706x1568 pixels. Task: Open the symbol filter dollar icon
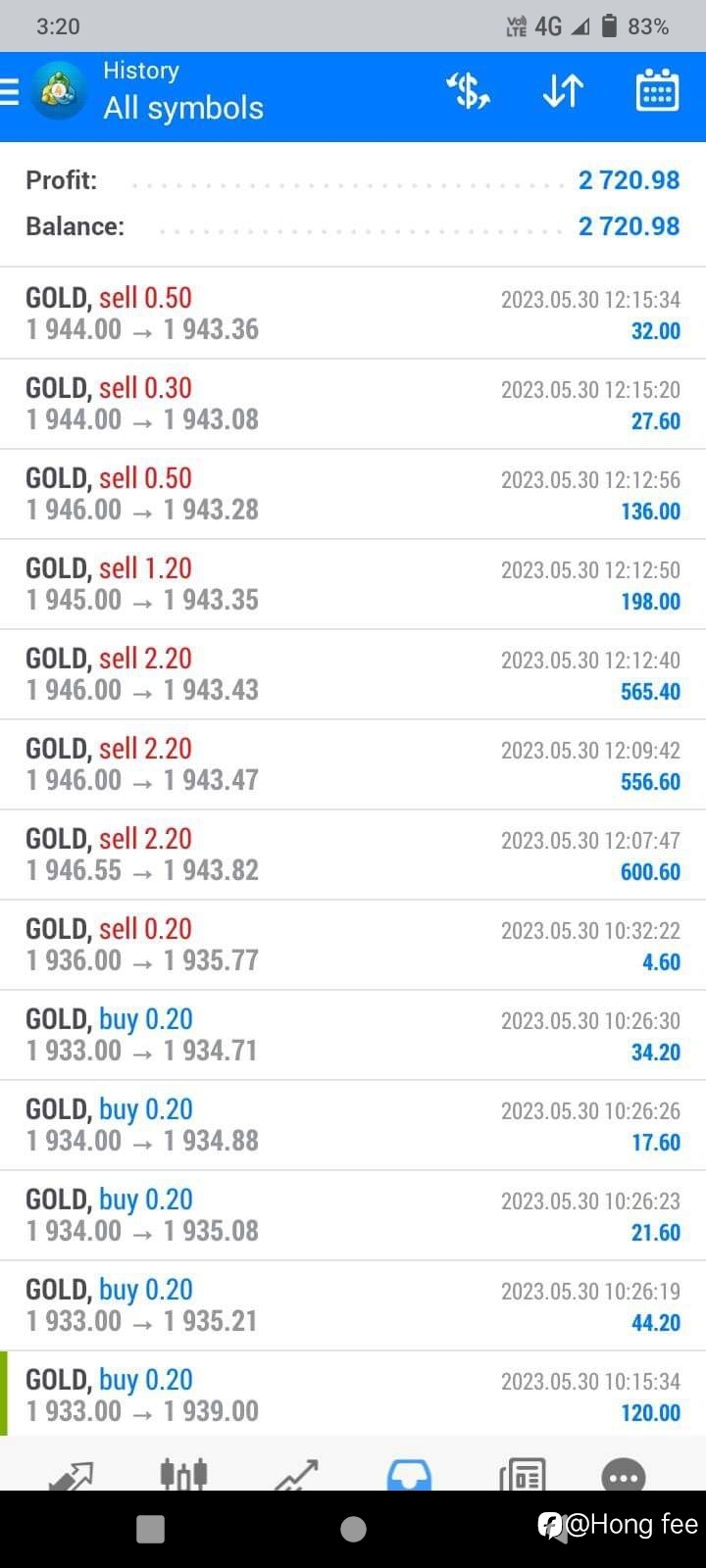click(468, 90)
